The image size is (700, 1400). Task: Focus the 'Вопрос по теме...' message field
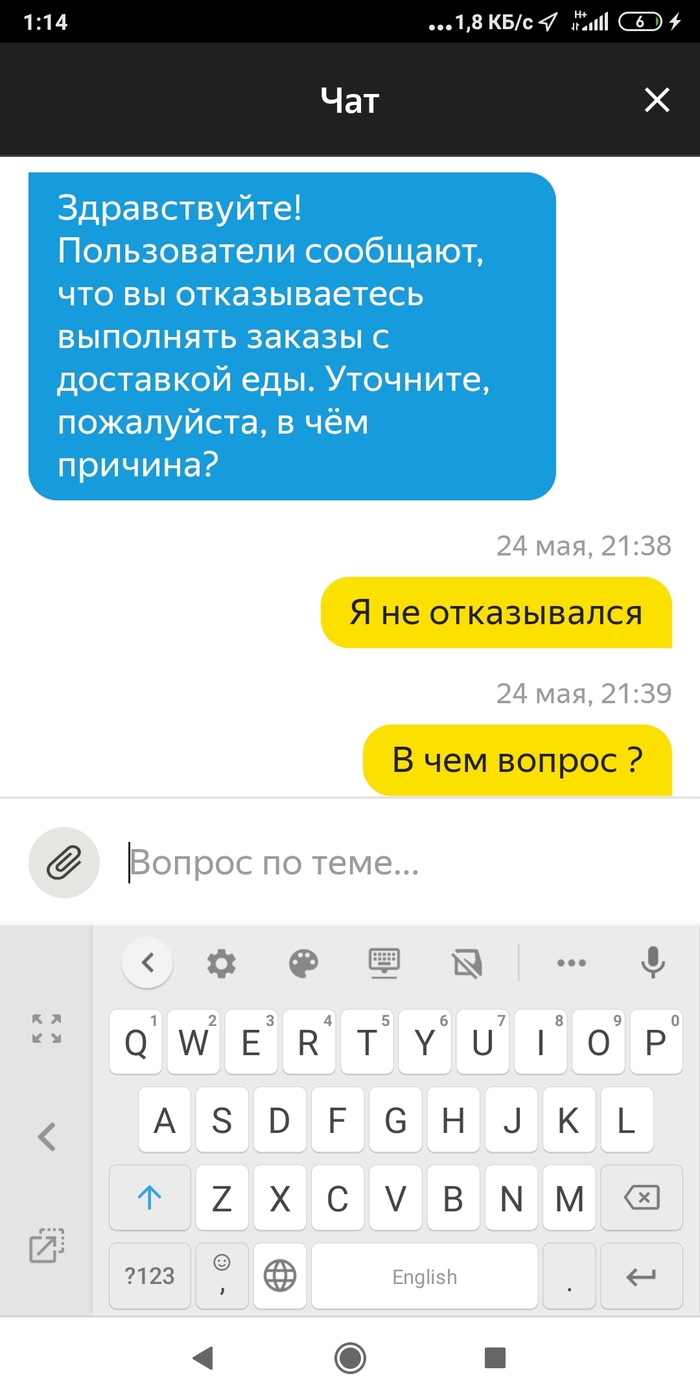[400, 862]
